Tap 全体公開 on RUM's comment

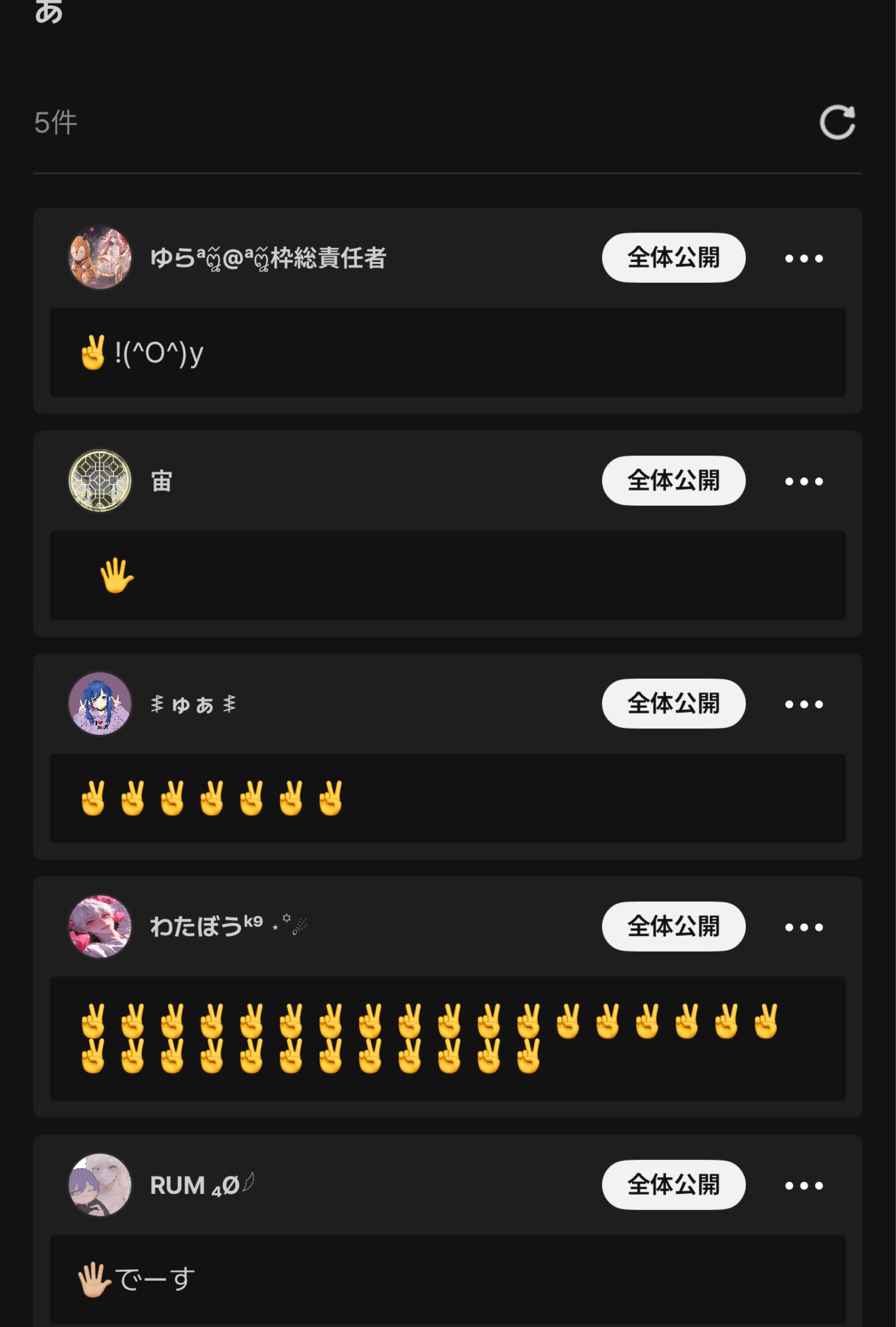point(673,1185)
